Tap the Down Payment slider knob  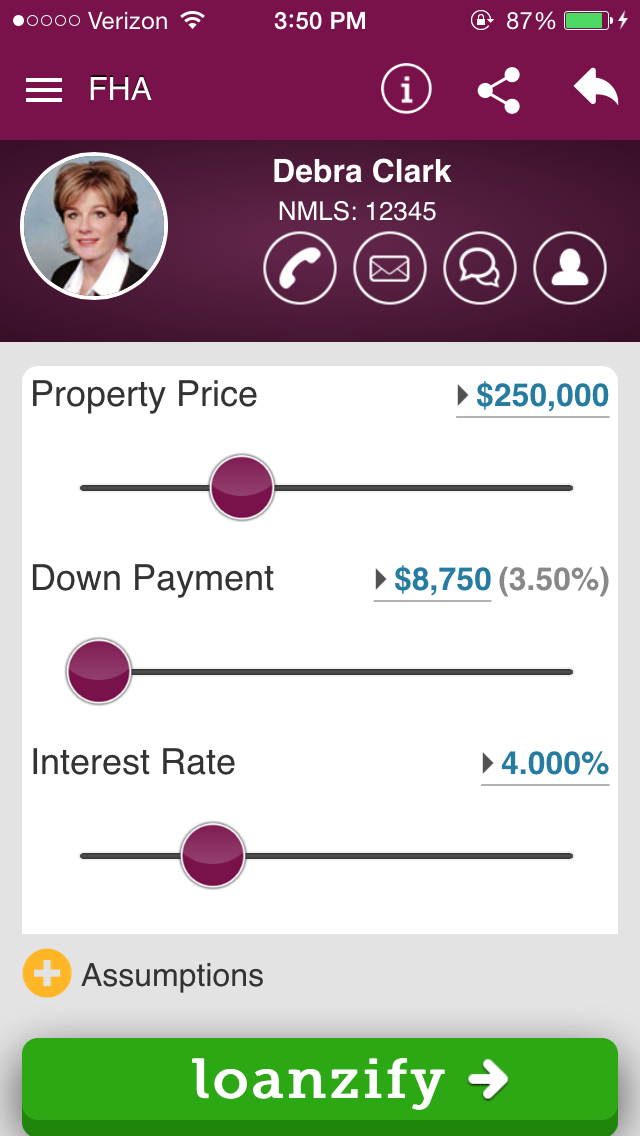point(98,671)
